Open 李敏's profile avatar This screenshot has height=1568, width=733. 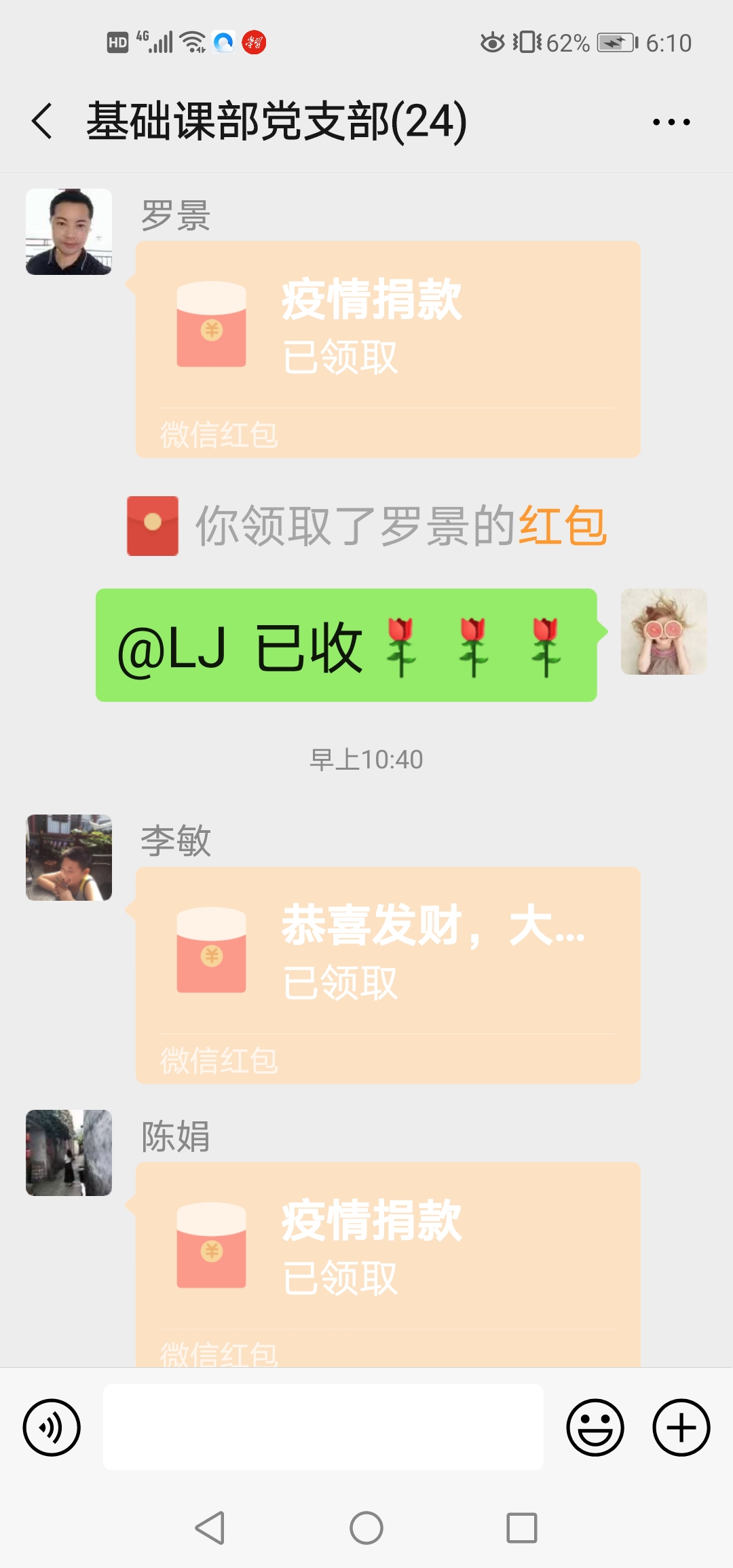(69, 857)
